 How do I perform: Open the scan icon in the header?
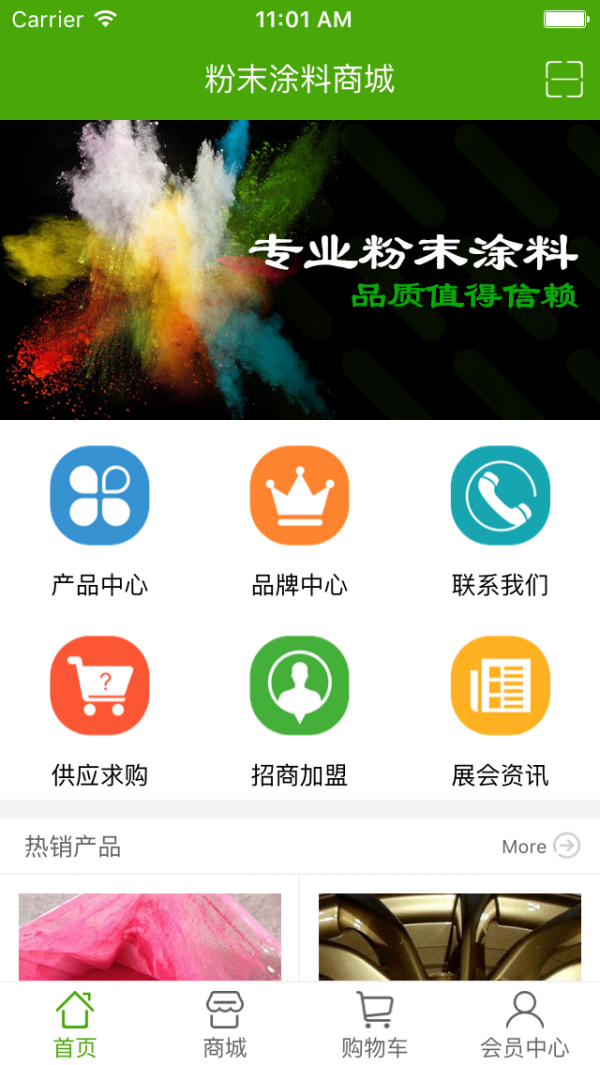tap(564, 79)
